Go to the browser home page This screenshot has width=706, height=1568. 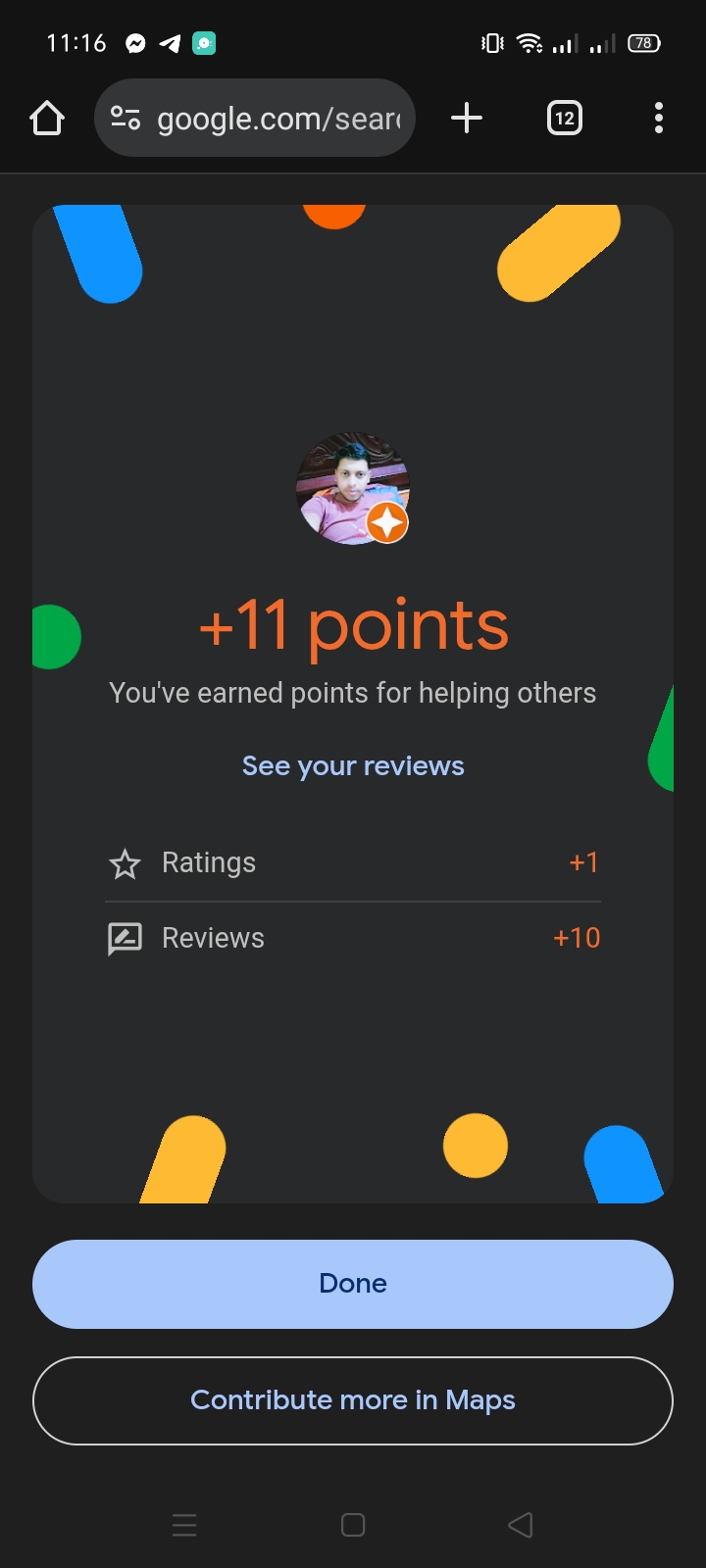click(46, 119)
